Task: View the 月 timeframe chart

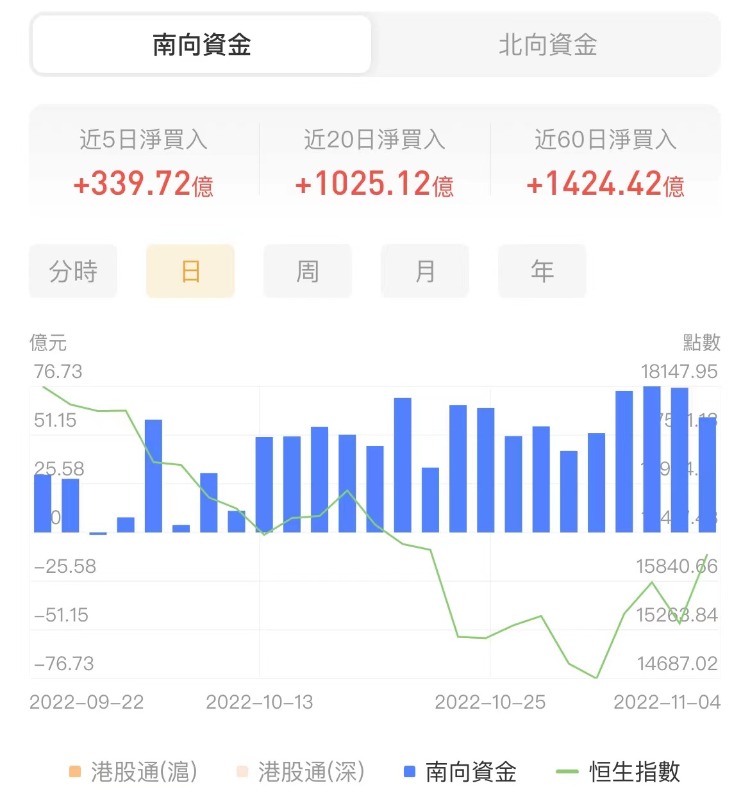Action: [425, 271]
